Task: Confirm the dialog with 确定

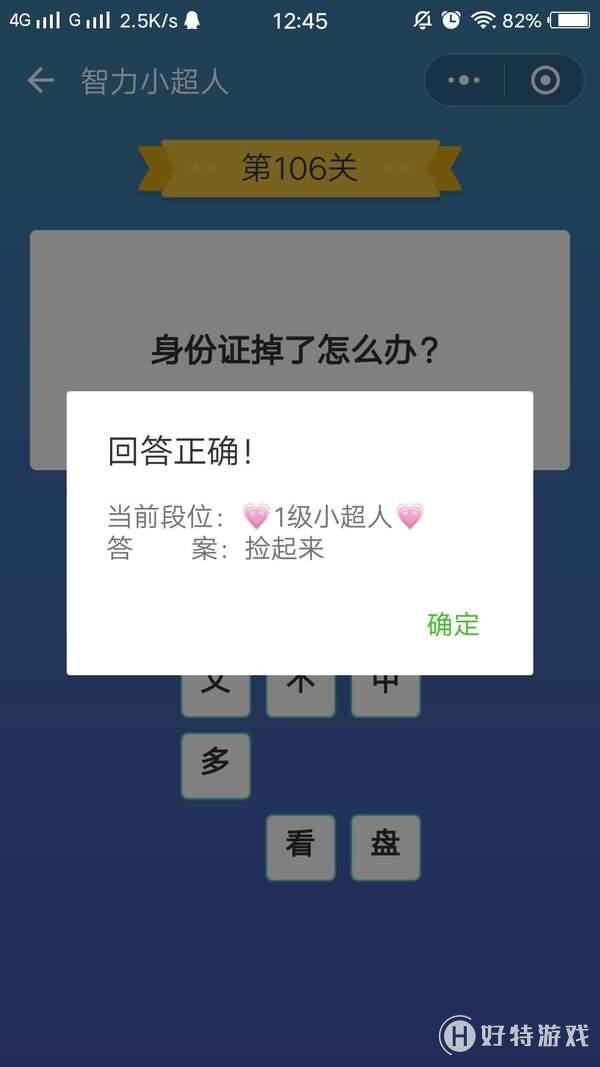Action: [x=453, y=625]
